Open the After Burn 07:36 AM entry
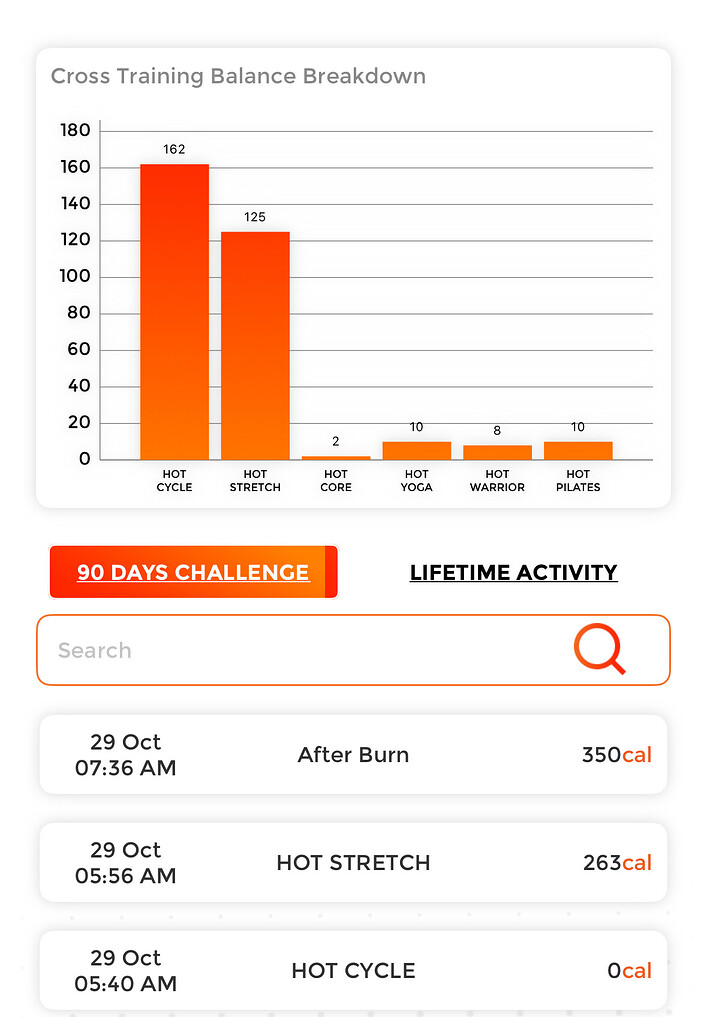This screenshot has width=707, height=1017. pyautogui.click(x=353, y=755)
